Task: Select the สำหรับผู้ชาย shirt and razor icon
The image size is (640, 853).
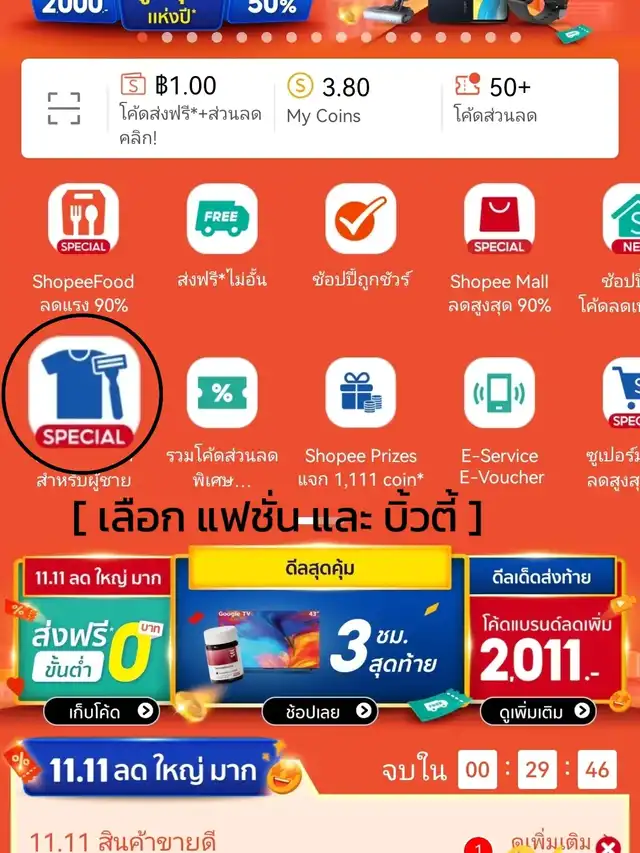Action: [84, 392]
